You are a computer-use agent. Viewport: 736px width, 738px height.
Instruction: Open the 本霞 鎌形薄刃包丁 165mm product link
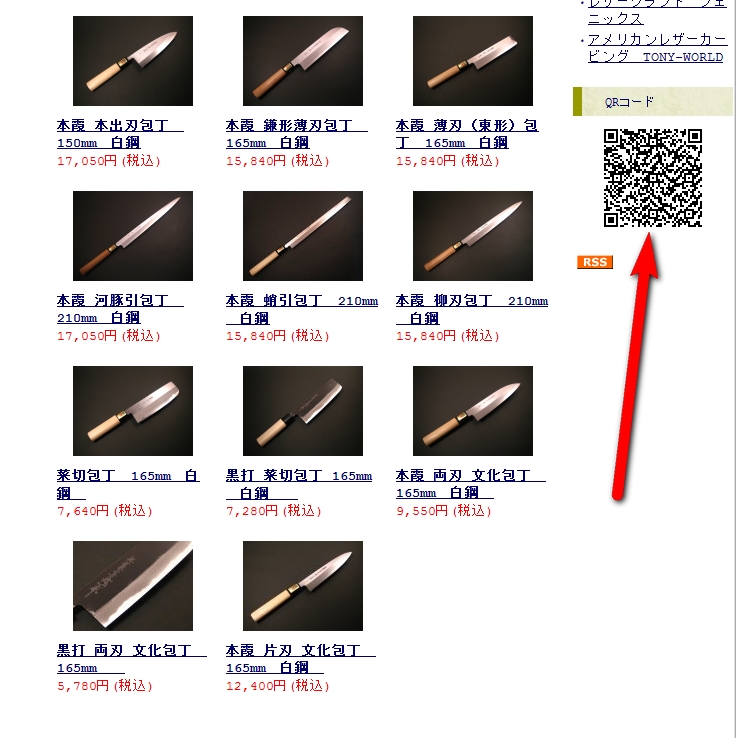point(296,126)
